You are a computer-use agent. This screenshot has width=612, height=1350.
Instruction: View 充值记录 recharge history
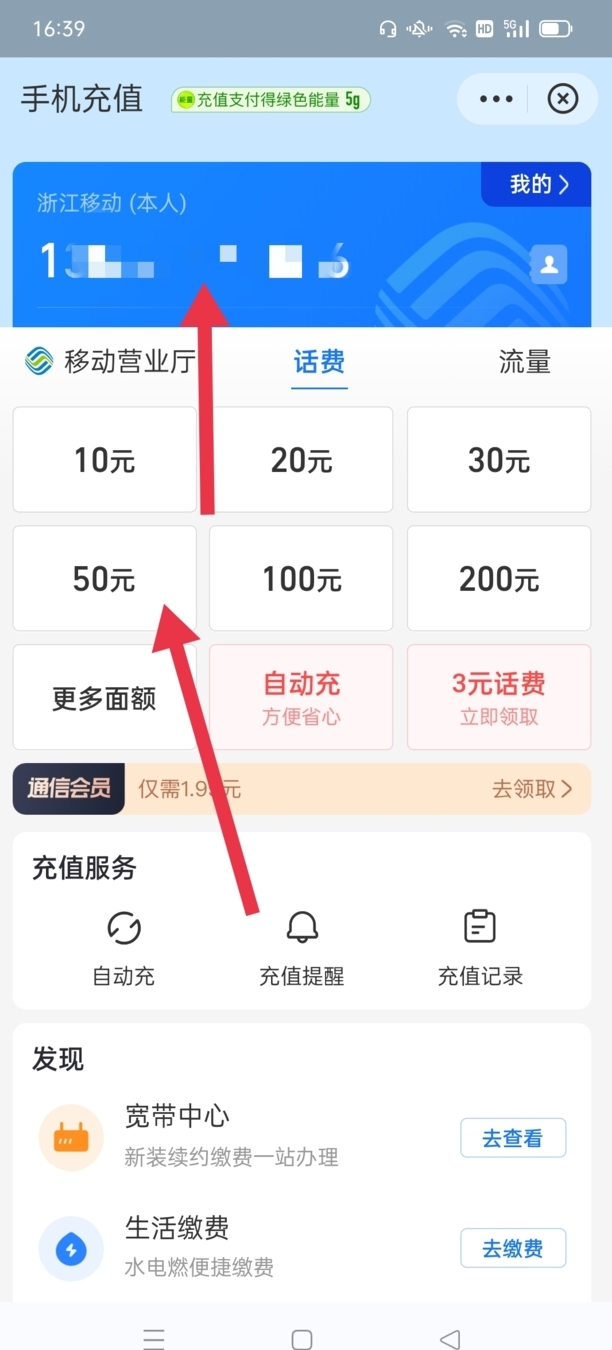point(480,946)
